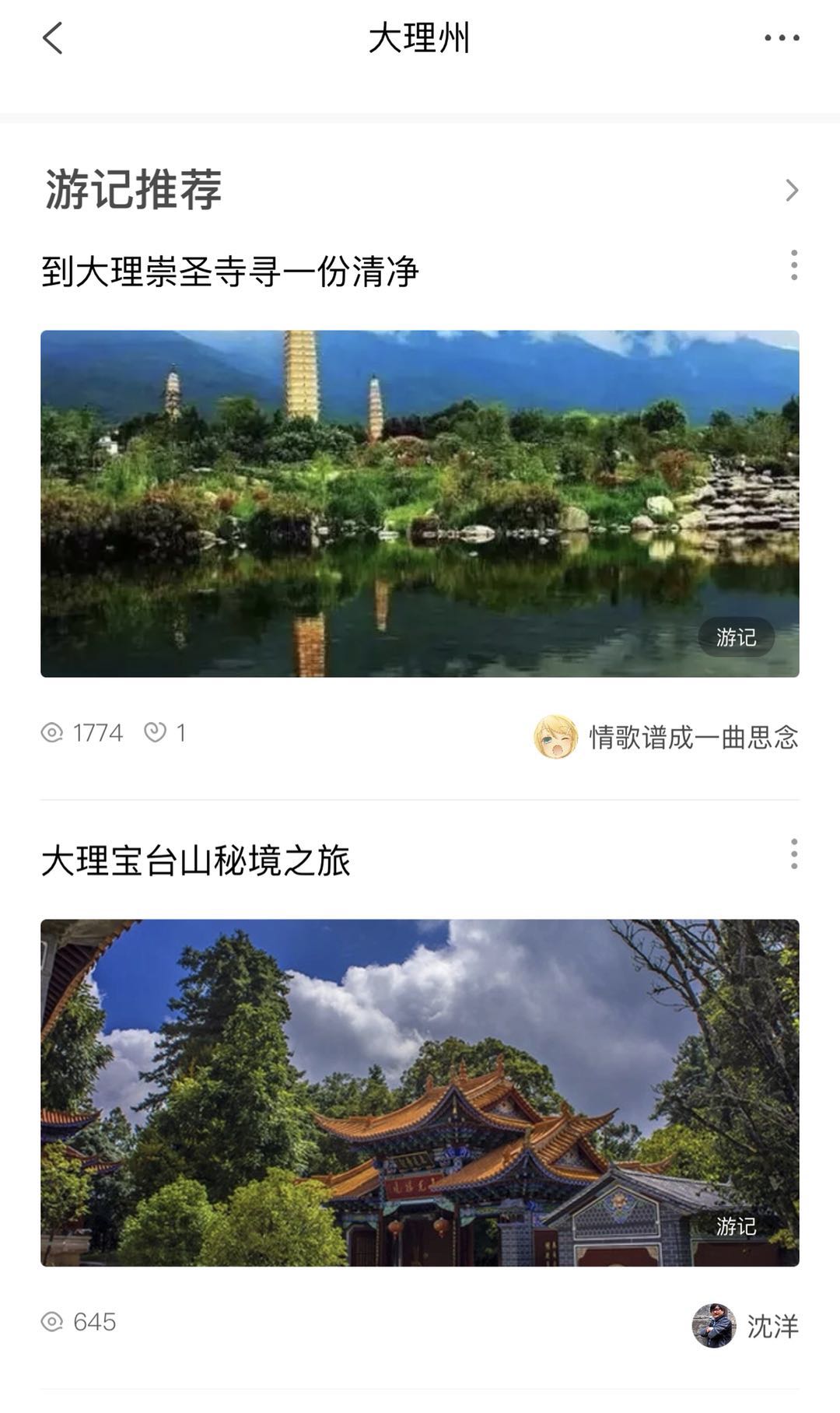View author 情歌谱成一曲思念's profile
This screenshot has height=1413, width=840.
(666, 737)
